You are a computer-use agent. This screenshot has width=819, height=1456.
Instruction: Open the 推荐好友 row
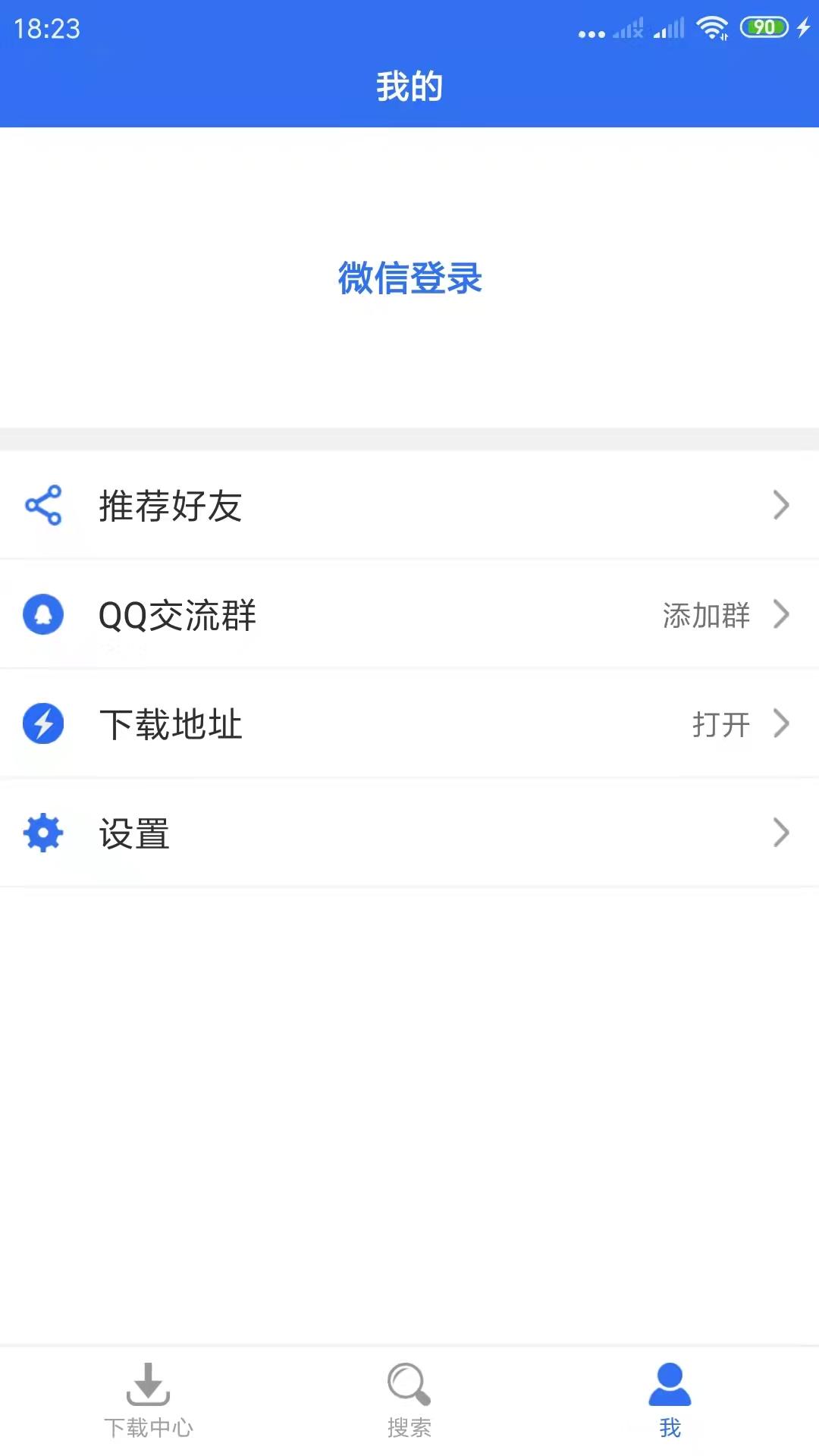coord(409,505)
